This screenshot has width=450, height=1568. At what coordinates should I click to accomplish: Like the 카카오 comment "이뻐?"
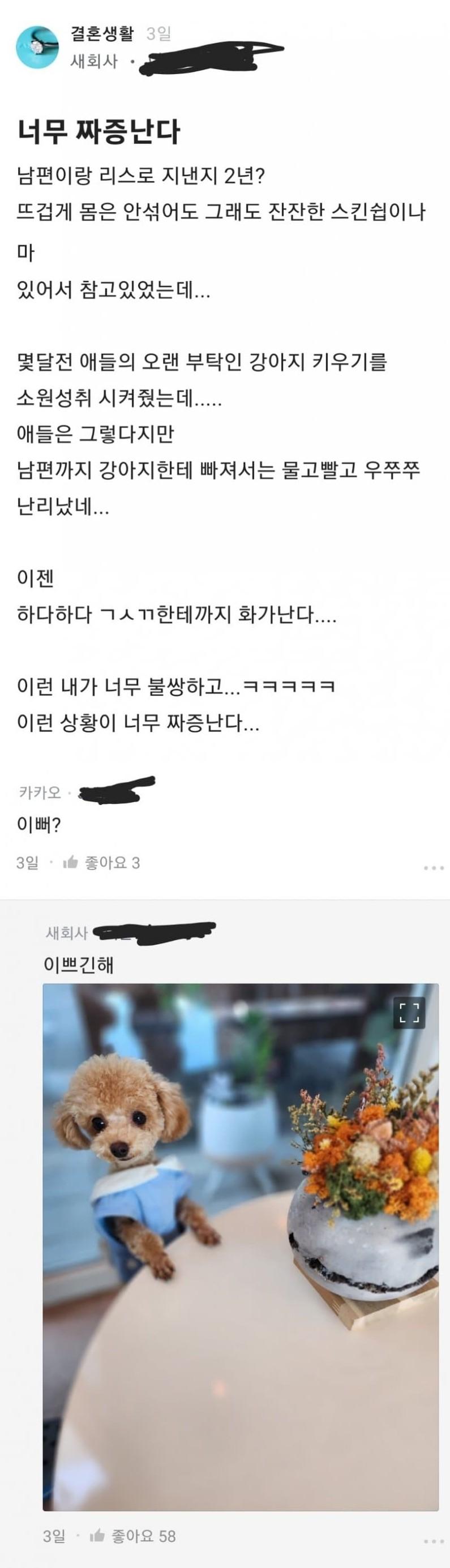[71, 863]
